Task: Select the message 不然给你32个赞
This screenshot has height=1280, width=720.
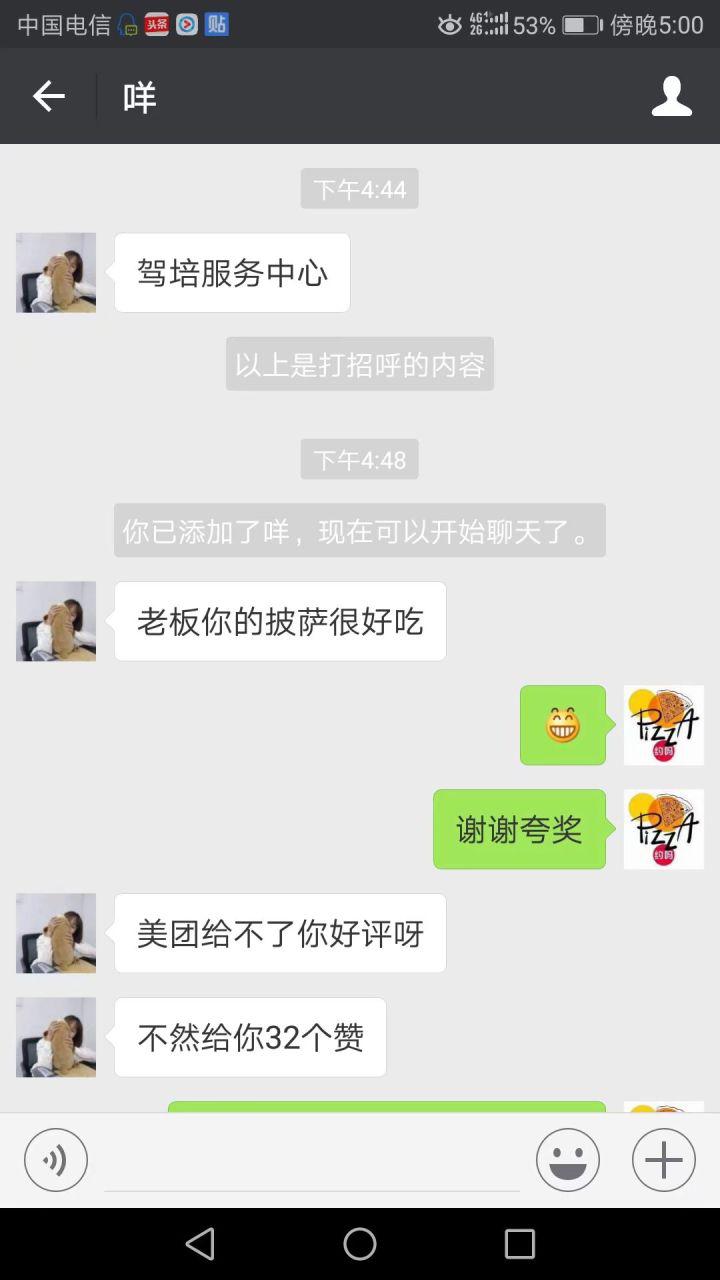Action: pos(249,1037)
